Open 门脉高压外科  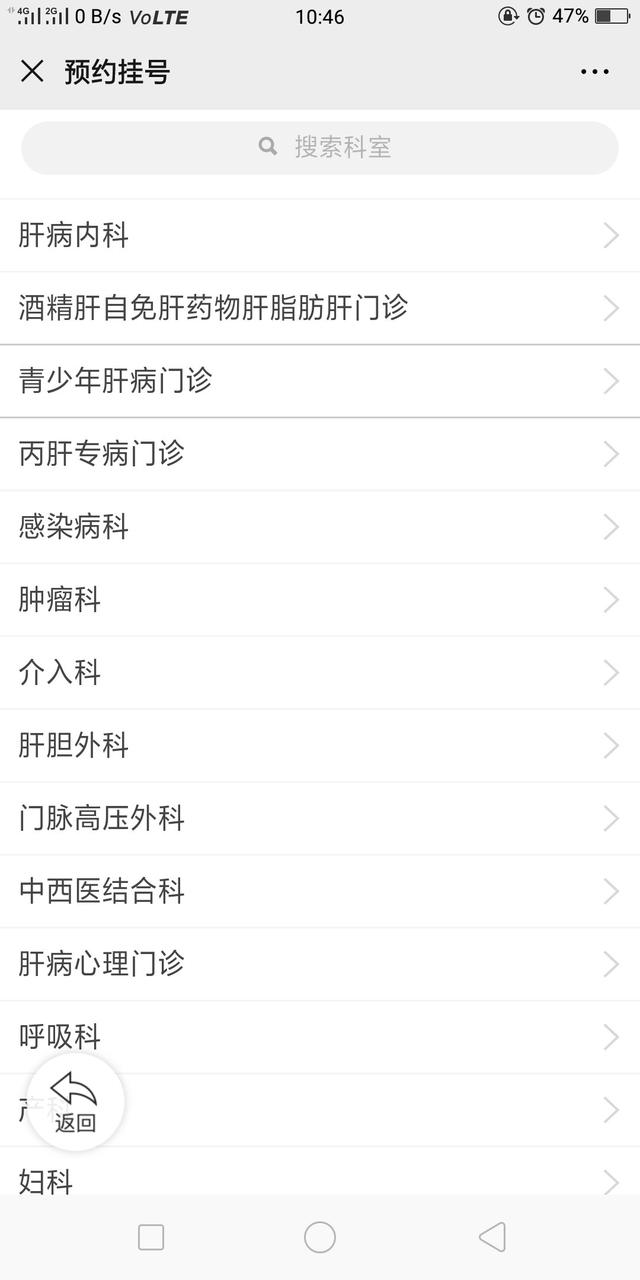tap(320, 819)
